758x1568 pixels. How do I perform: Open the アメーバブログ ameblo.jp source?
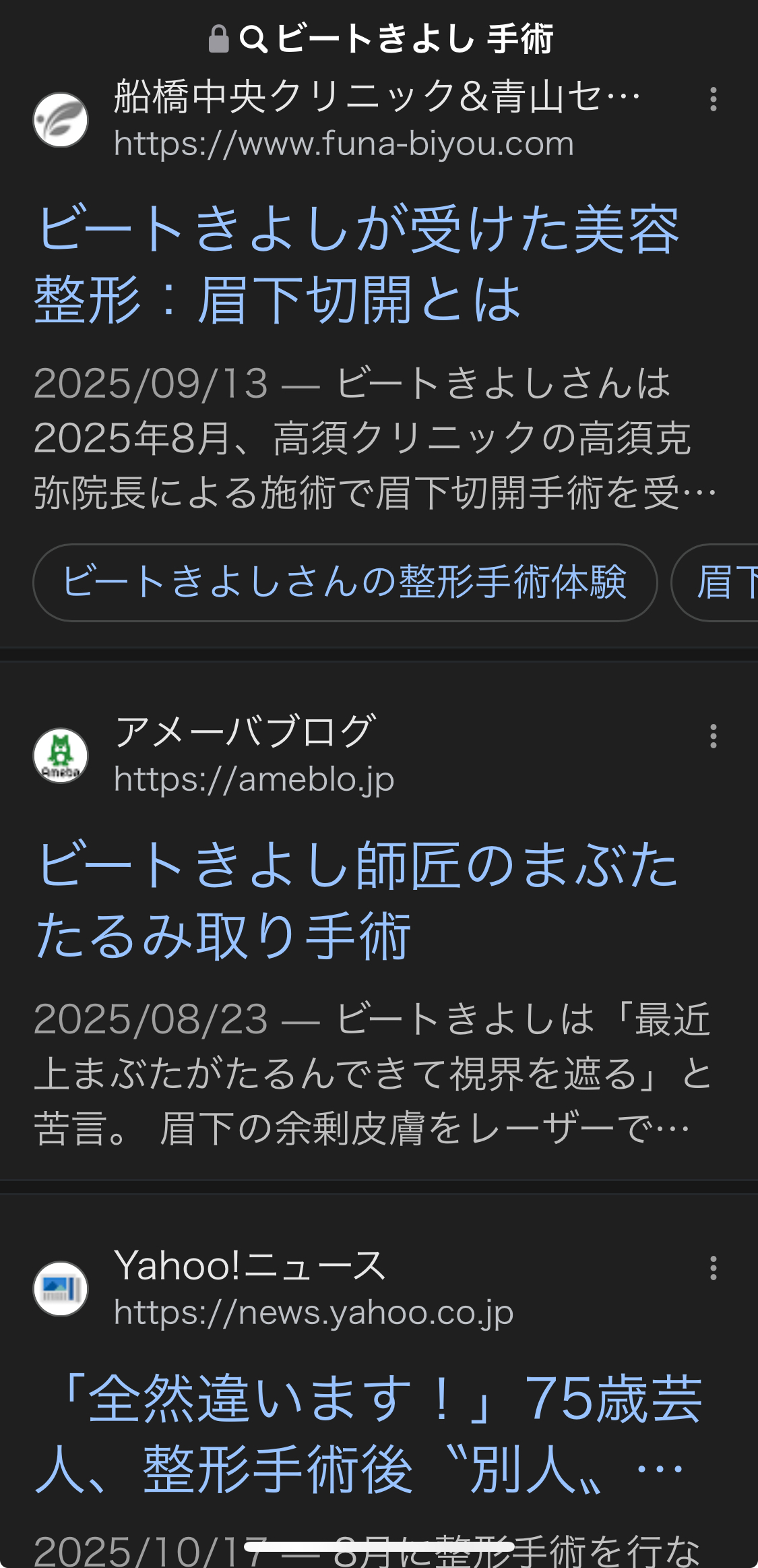(254, 756)
